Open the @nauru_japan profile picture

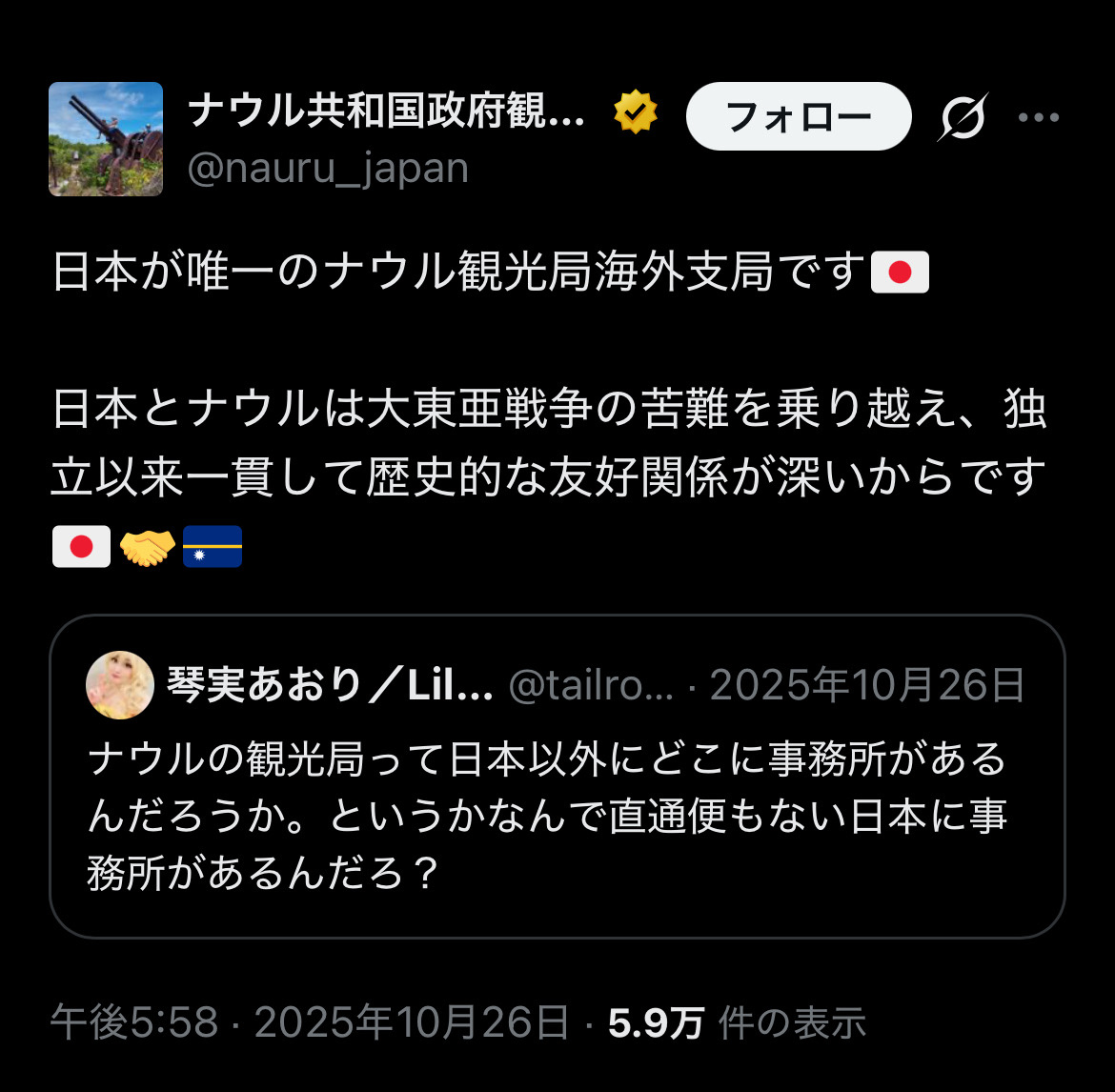click(x=106, y=139)
